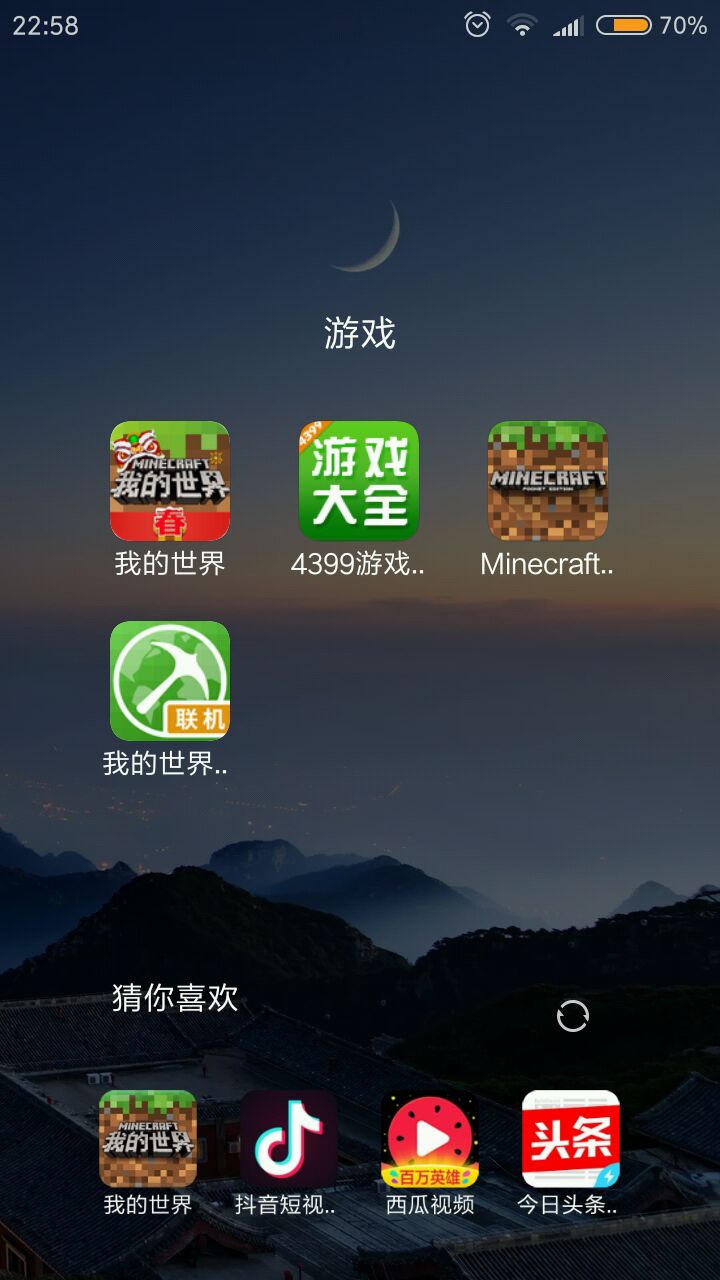Viewport: 720px width, 1280px height.
Task: Open recommended 我的世界 under 猜你喜欢
Action: pyautogui.click(x=148, y=1139)
